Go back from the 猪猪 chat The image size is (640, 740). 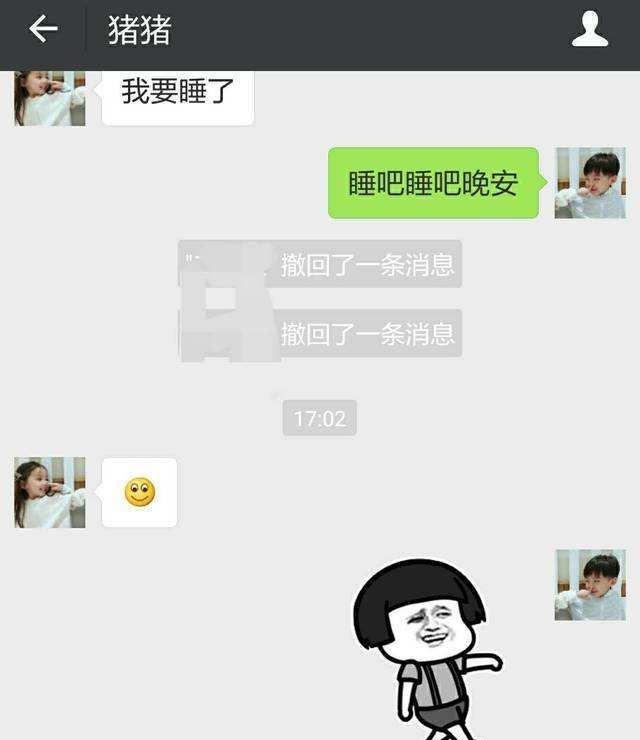pos(43,30)
